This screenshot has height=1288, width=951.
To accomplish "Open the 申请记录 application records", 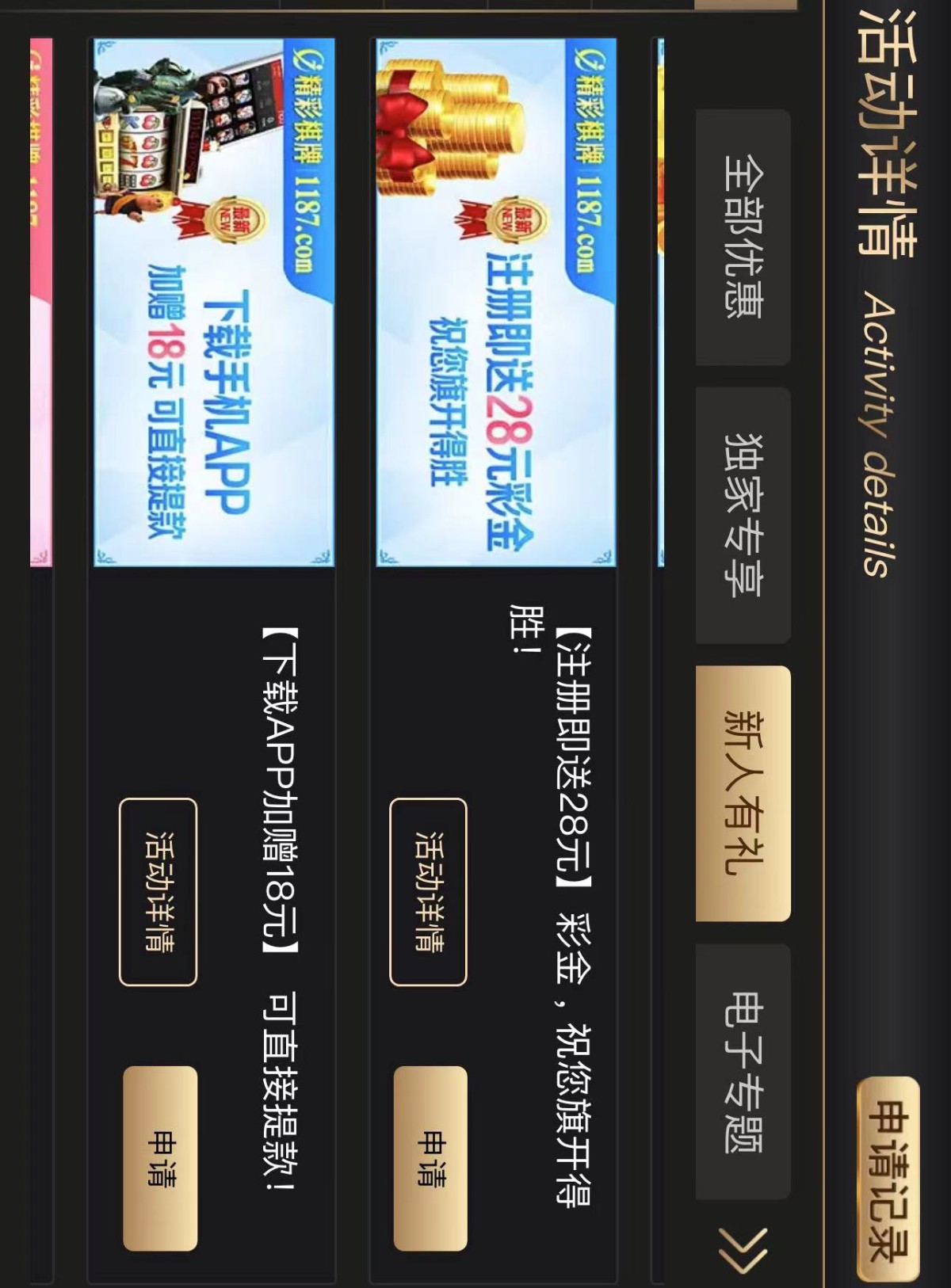I will 888,1179.
